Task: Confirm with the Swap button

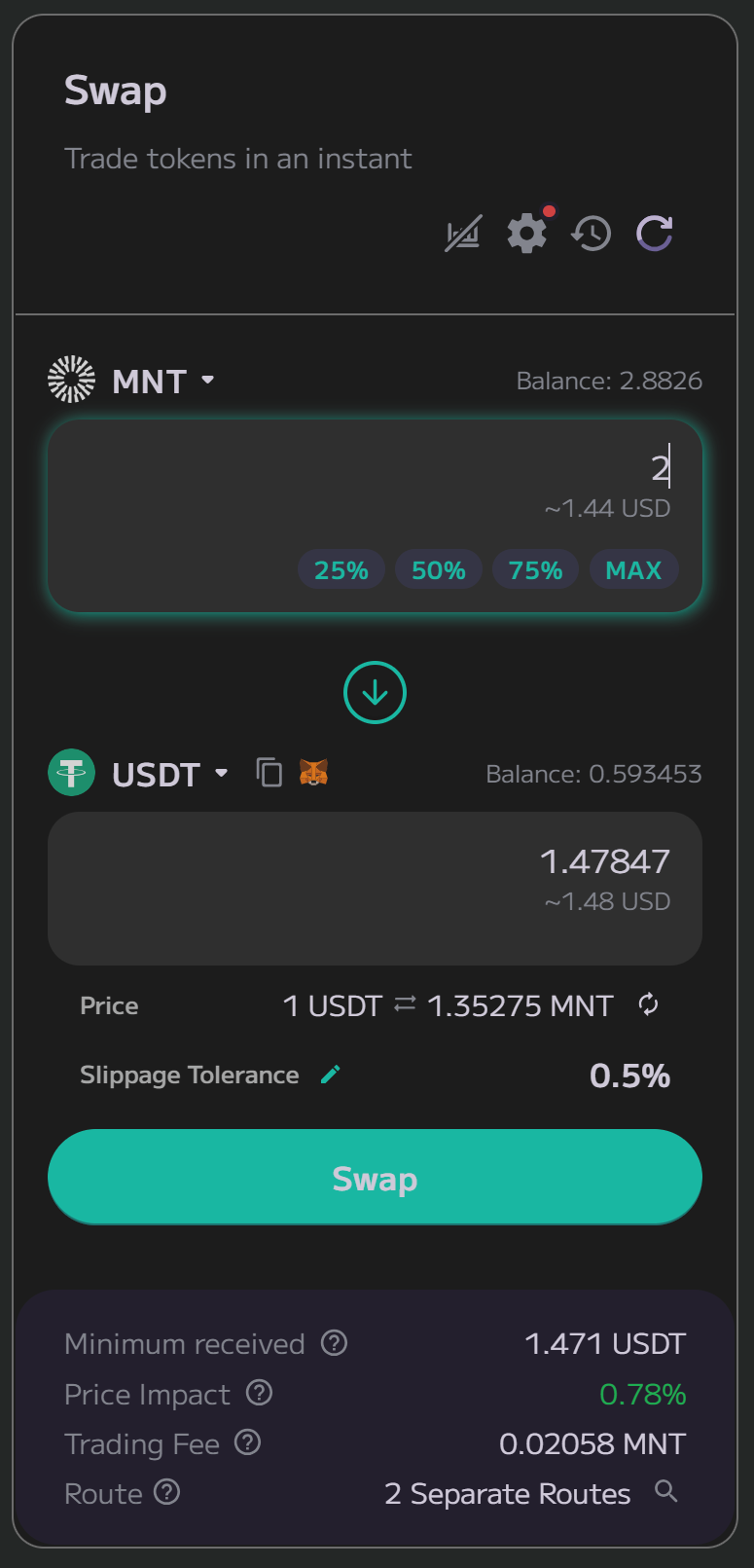Action: 375,1178
